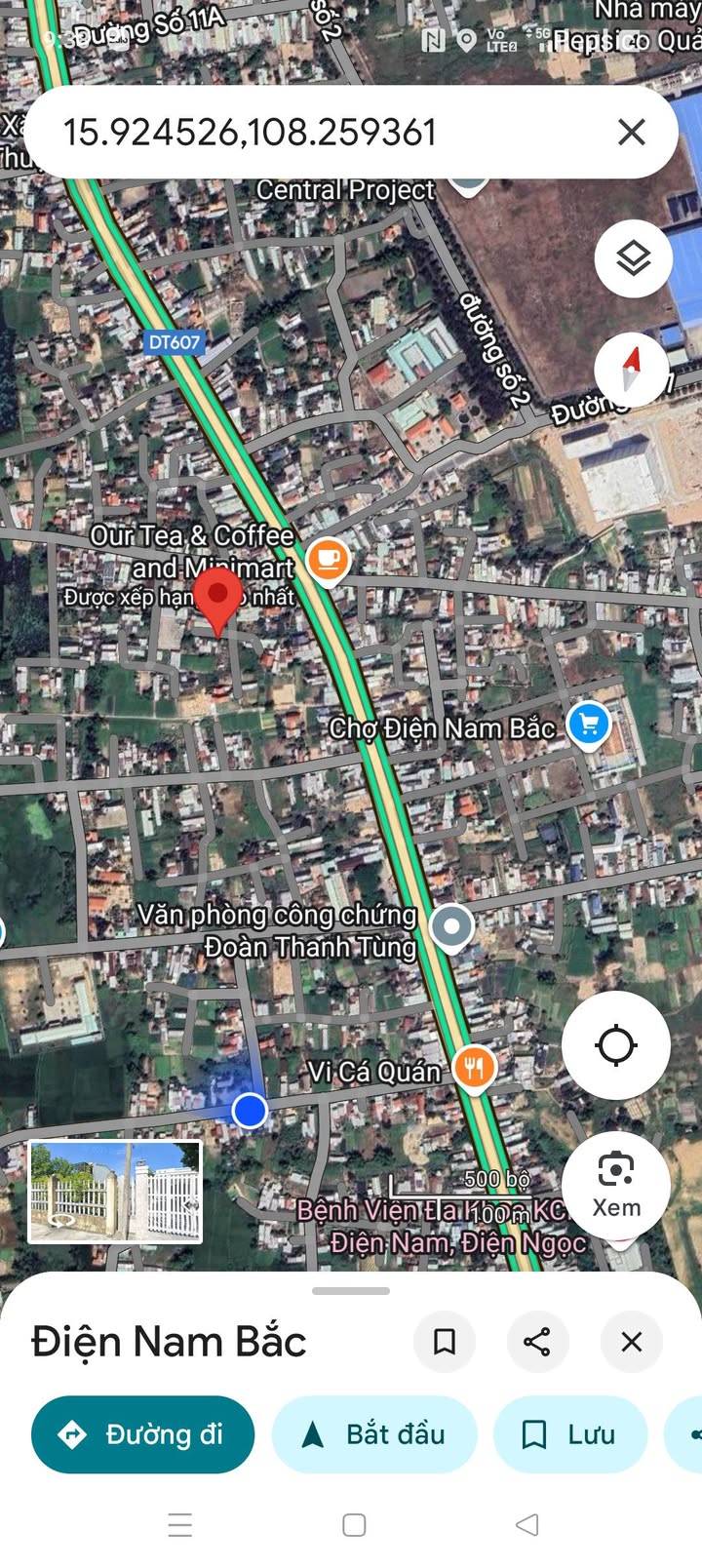The height and width of the screenshot is (1568, 702).
Task: Select the Chợ Điện Nam Bắc shopping pin
Action: click(x=589, y=725)
